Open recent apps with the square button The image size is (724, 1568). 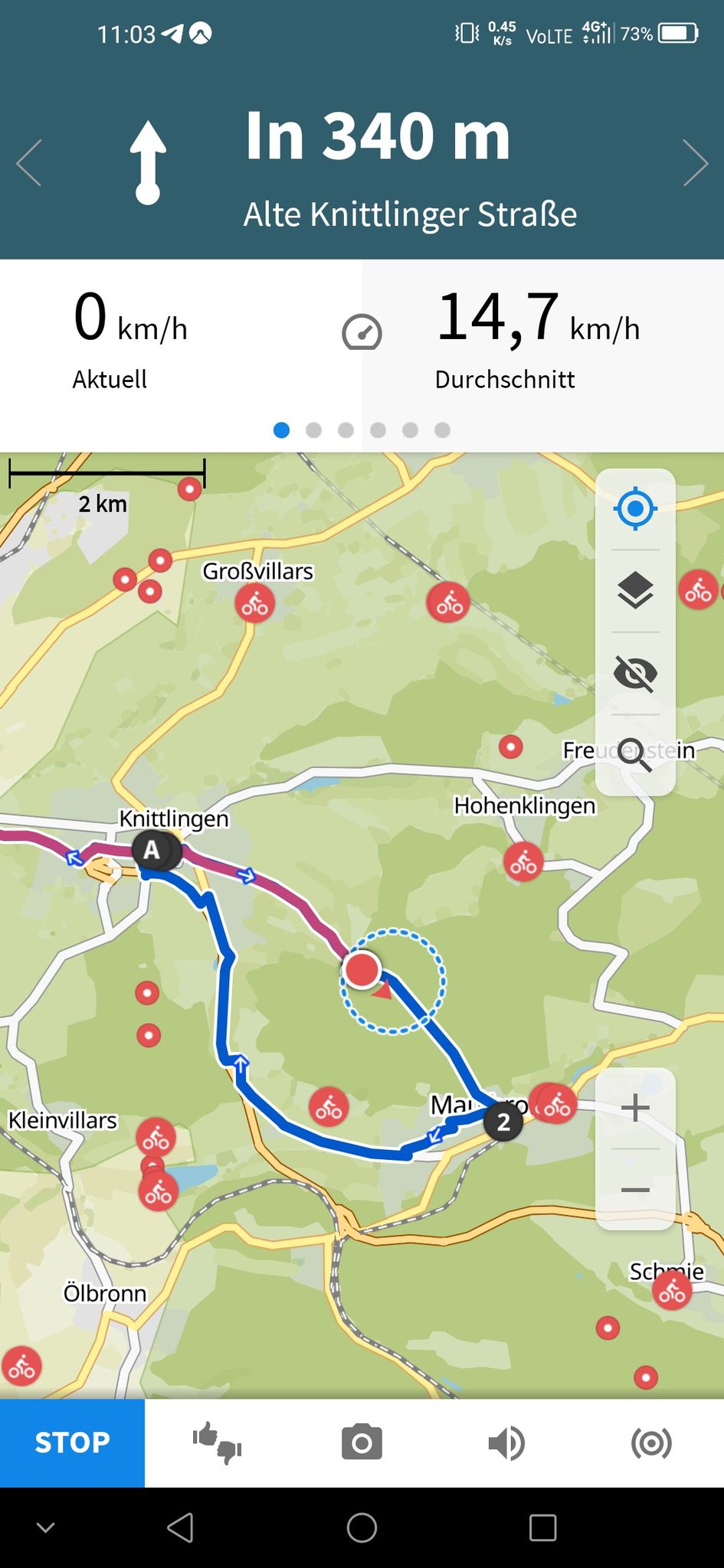(542, 1528)
